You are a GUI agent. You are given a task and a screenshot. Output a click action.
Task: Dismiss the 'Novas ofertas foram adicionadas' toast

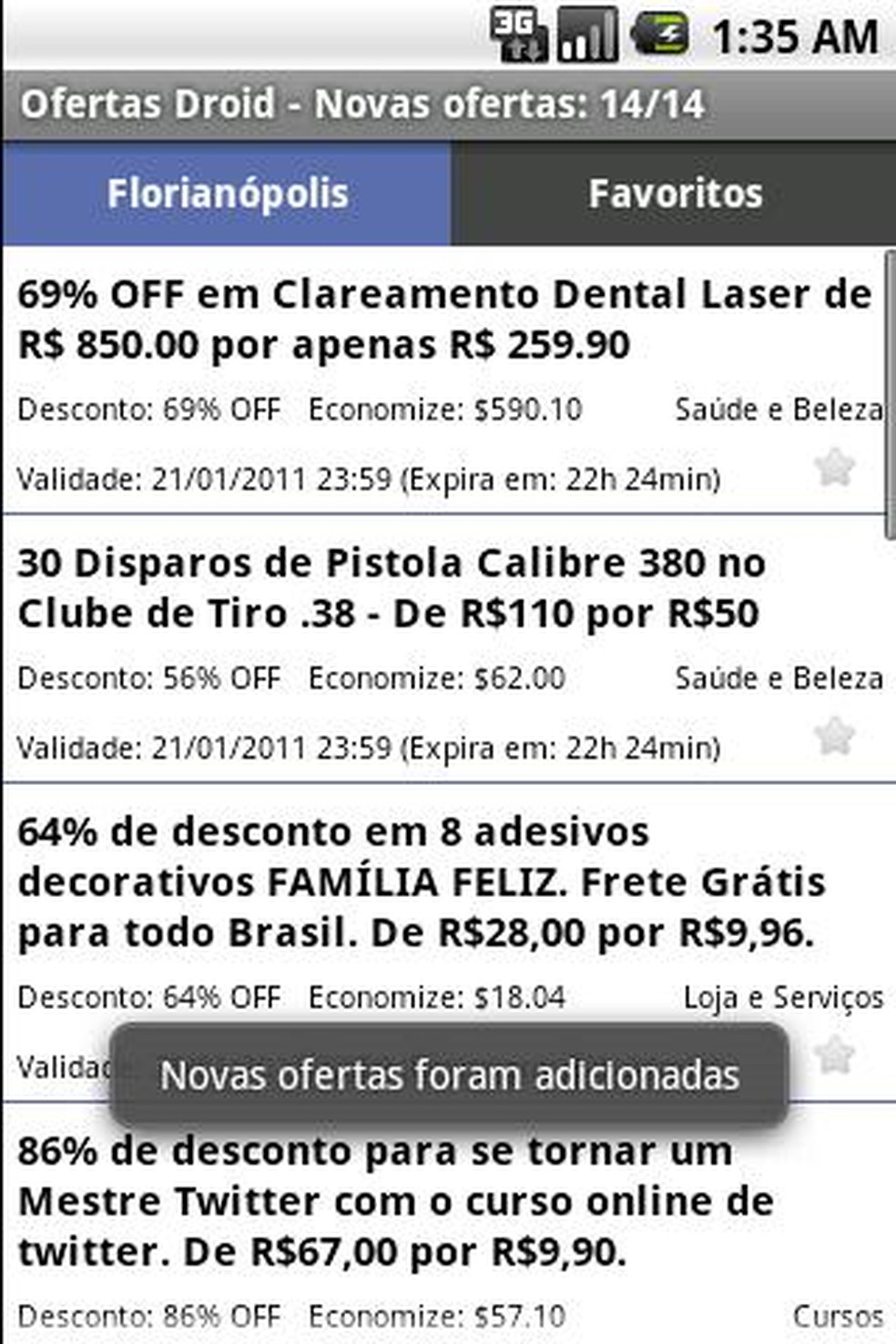448,1075
